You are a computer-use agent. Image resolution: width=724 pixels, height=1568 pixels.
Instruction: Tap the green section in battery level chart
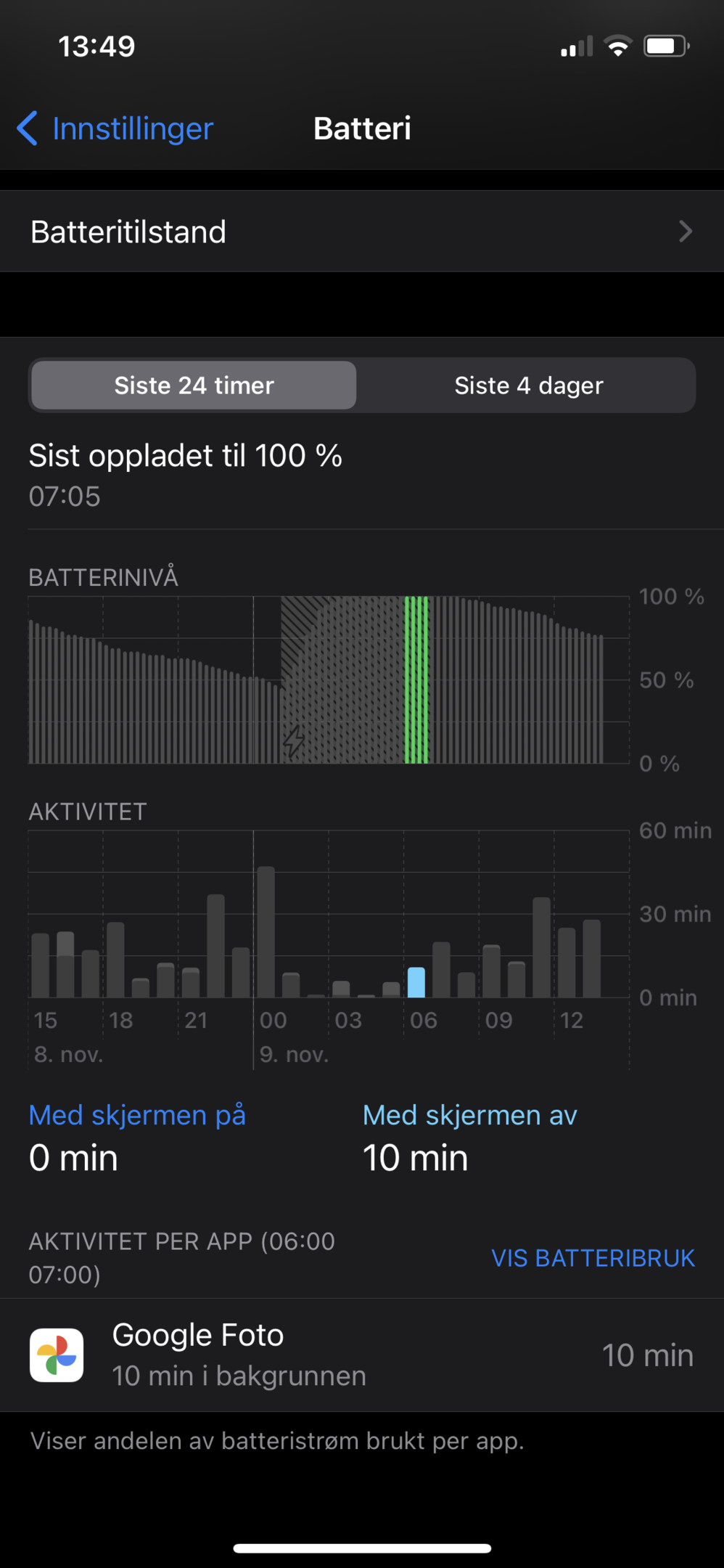[x=416, y=679]
